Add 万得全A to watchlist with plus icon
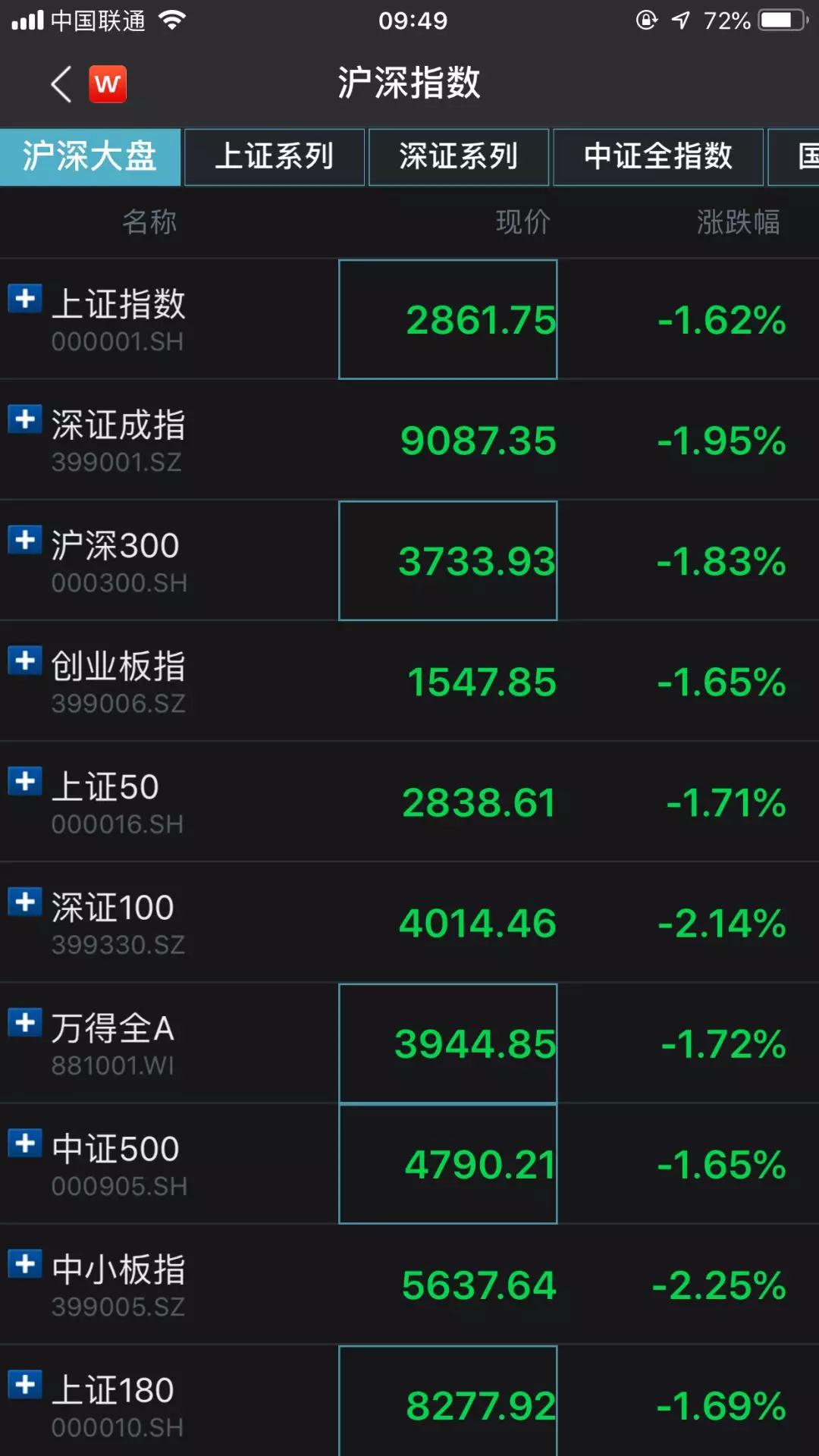 click(24, 1022)
